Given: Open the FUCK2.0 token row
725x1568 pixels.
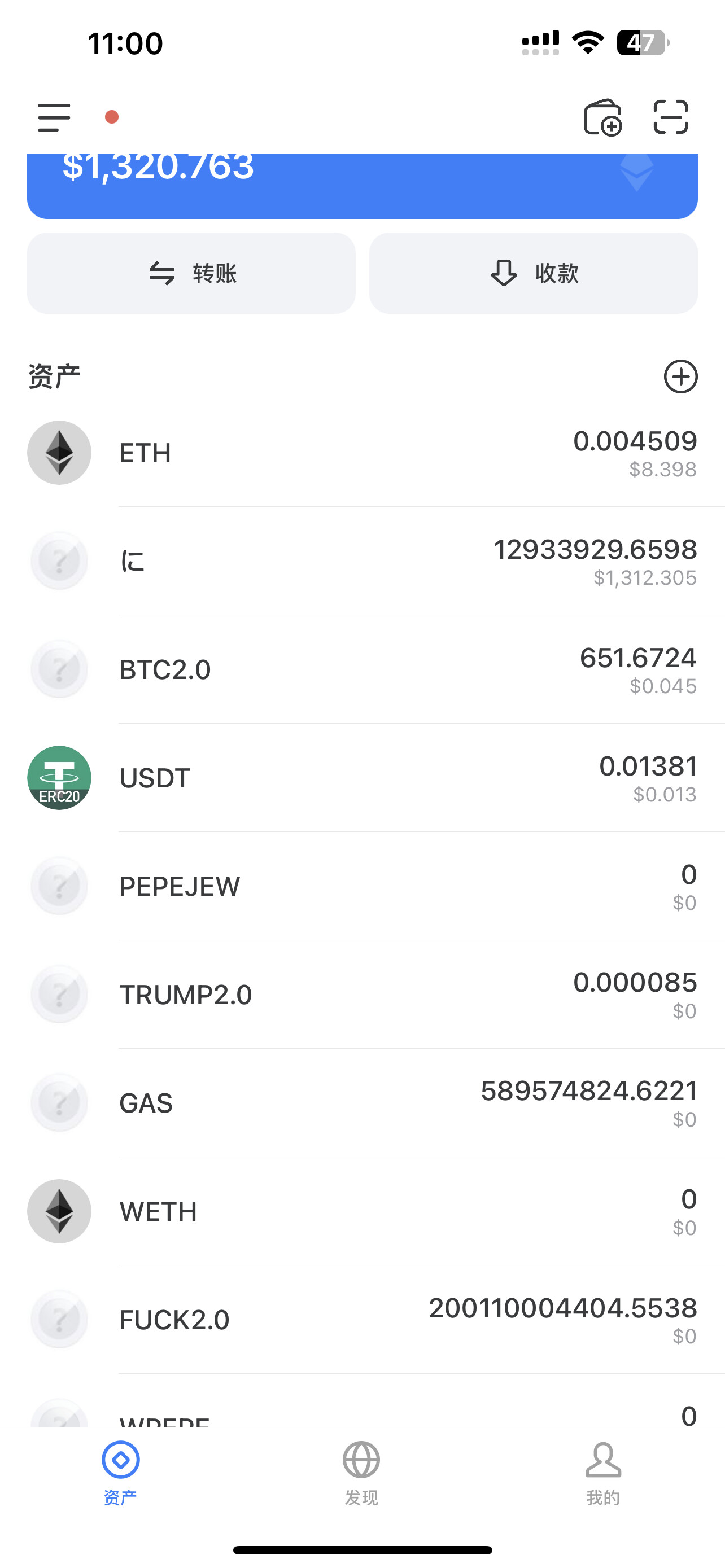Looking at the screenshot, I should click(362, 1320).
